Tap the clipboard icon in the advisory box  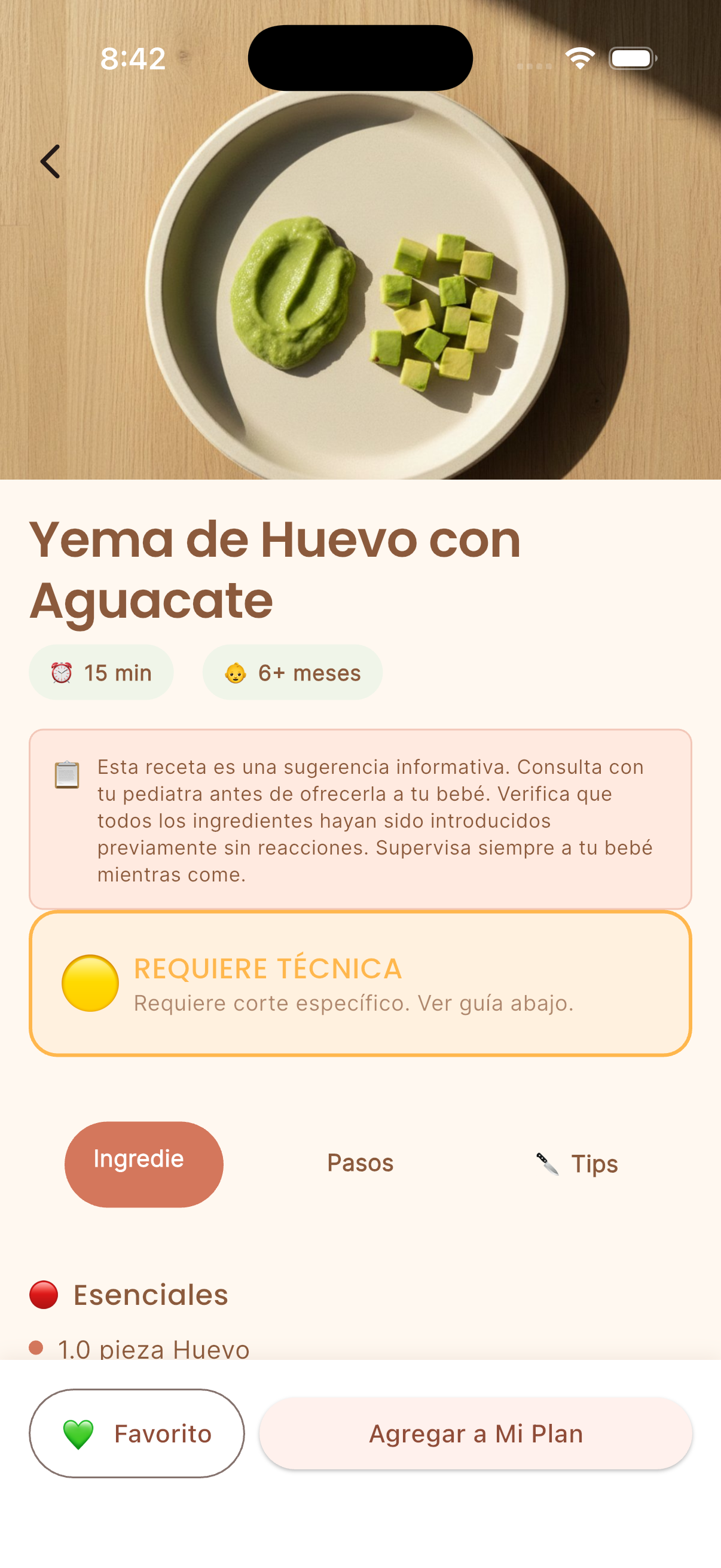click(x=67, y=774)
